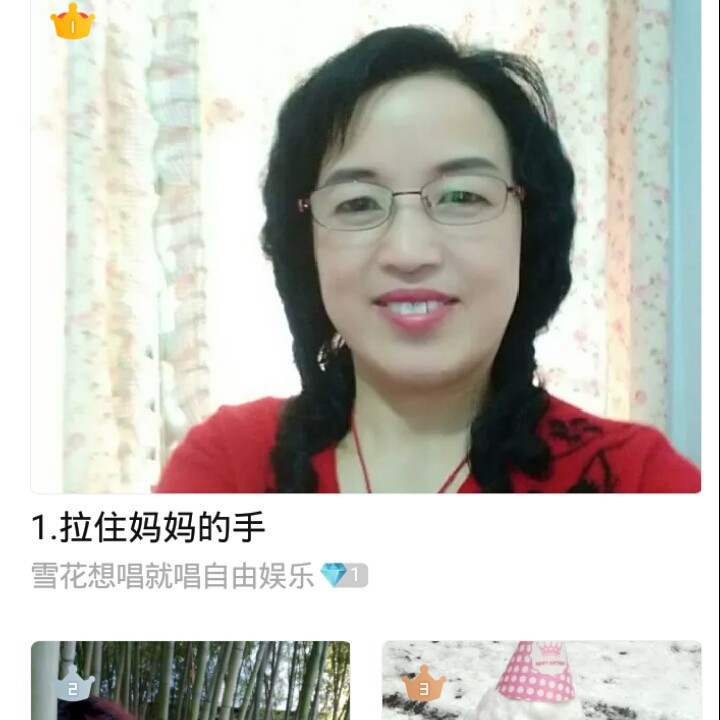
Task: Open the rank 3 thumbnail with party hat
Action: tap(541, 680)
